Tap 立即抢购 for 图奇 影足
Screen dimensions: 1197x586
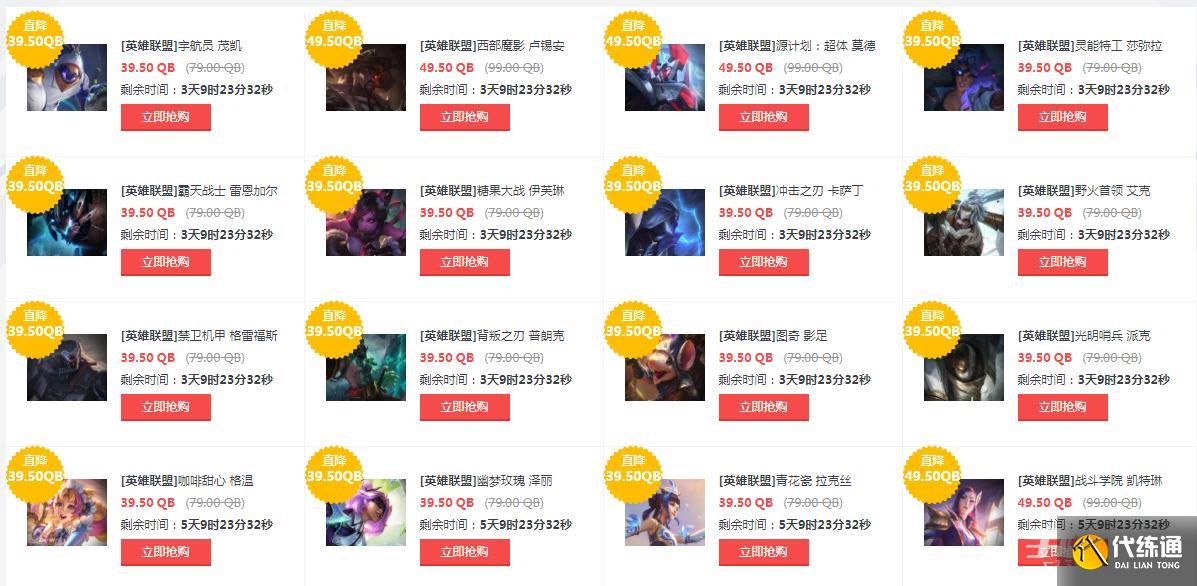763,407
